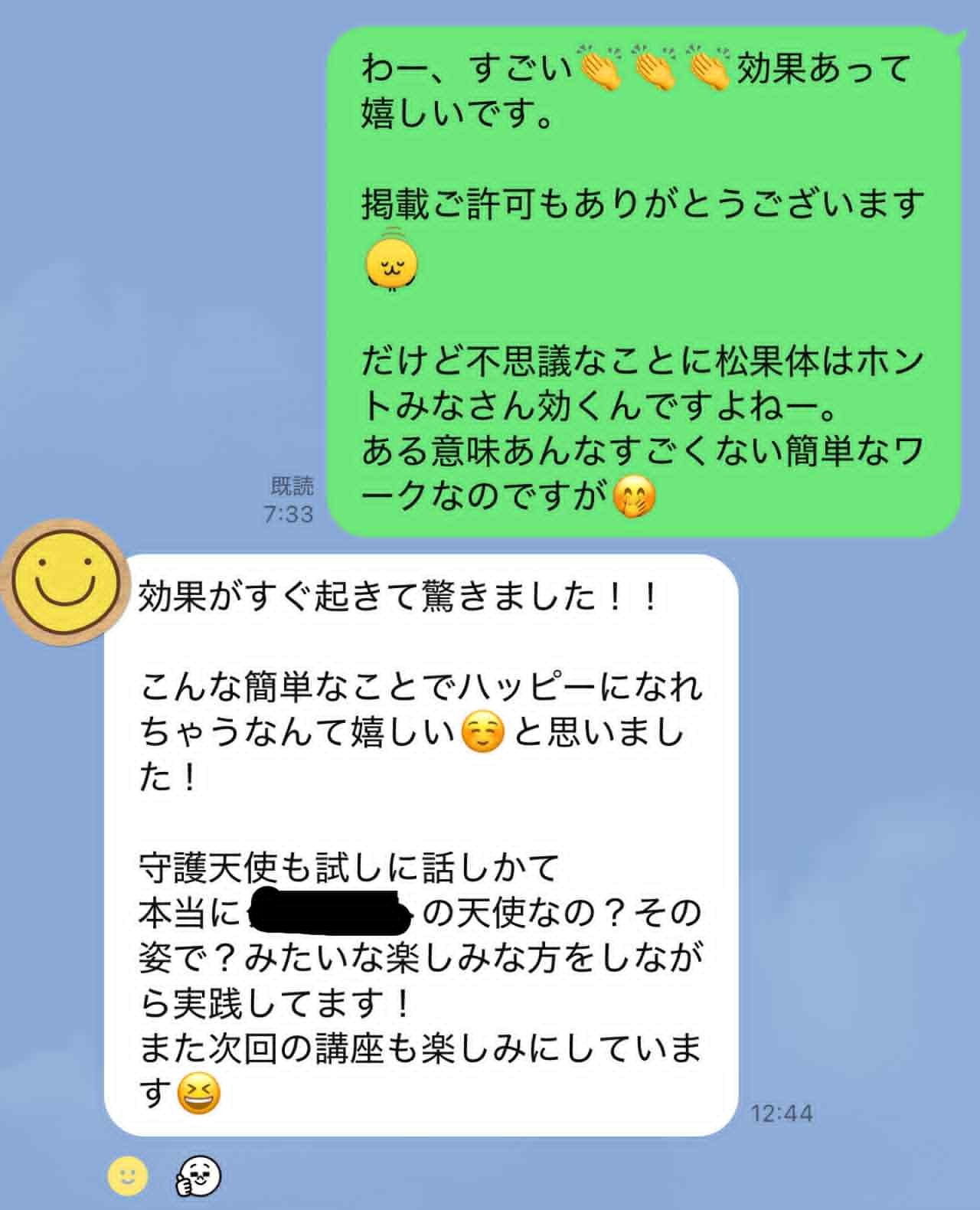Tap the thumbs-up reaction under the message
The height and width of the screenshot is (1210, 980).
pyautogui.click(x=198, y=1176)
